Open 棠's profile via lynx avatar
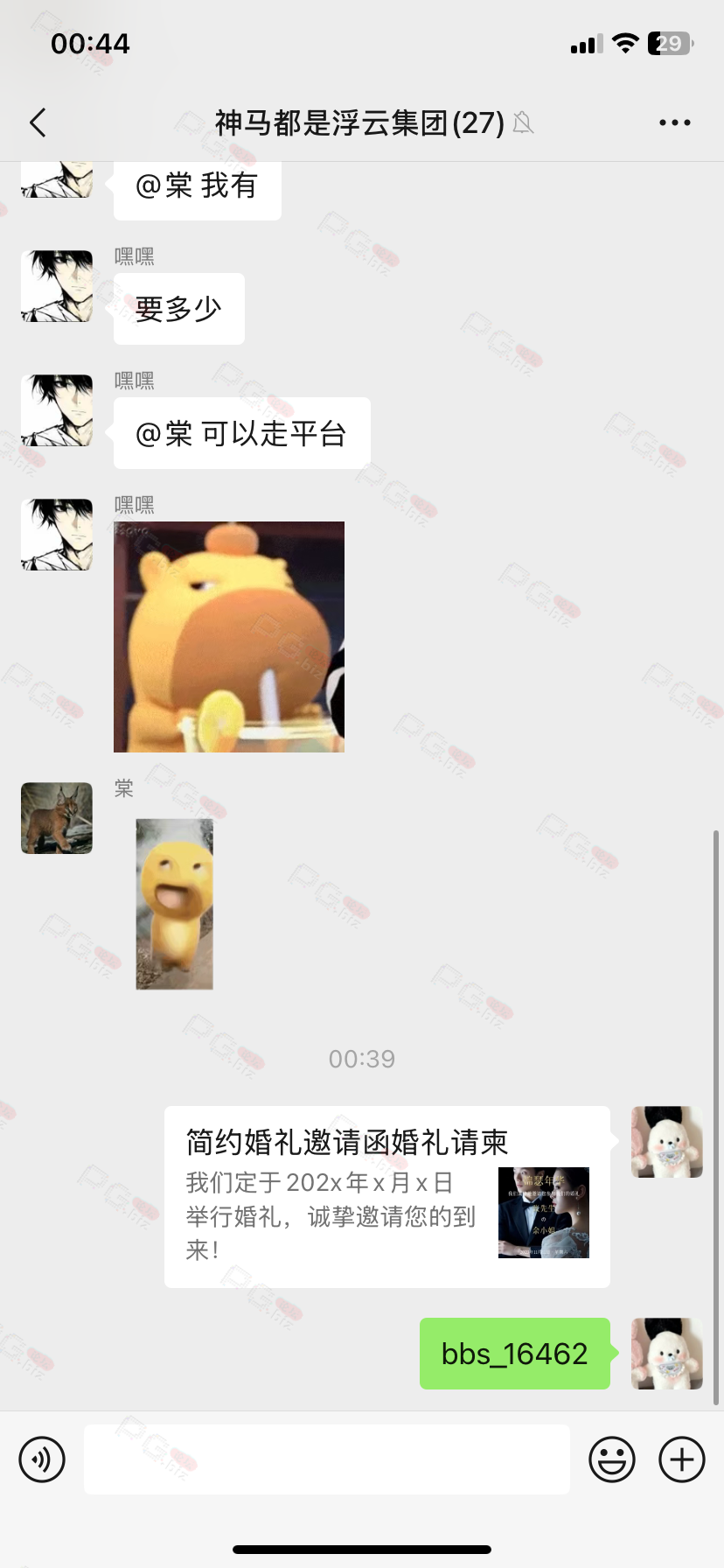This screenshot has height=1568, width=724. click(57, 818)
